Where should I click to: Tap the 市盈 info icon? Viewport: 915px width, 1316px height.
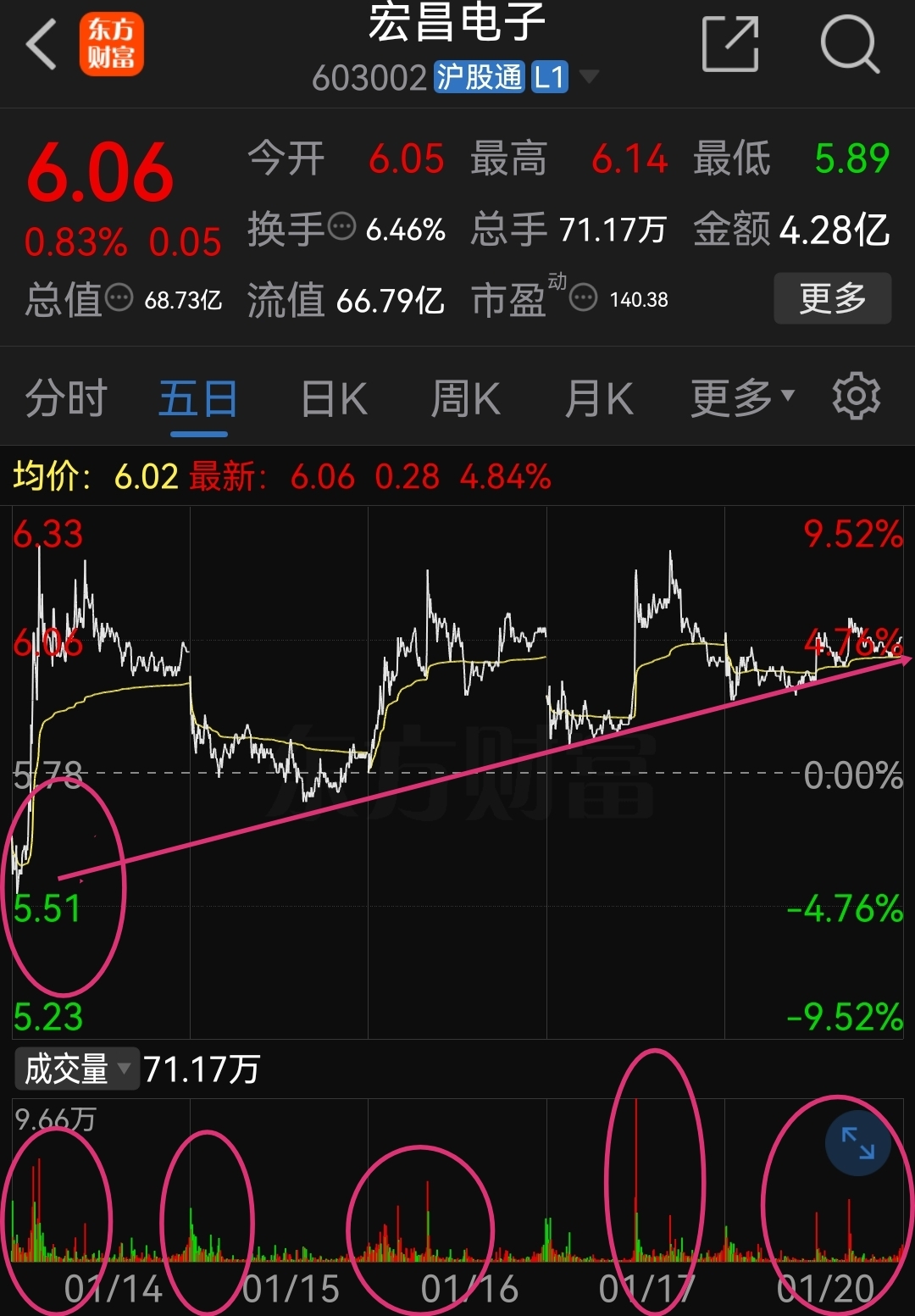click(x=583, y=297)
